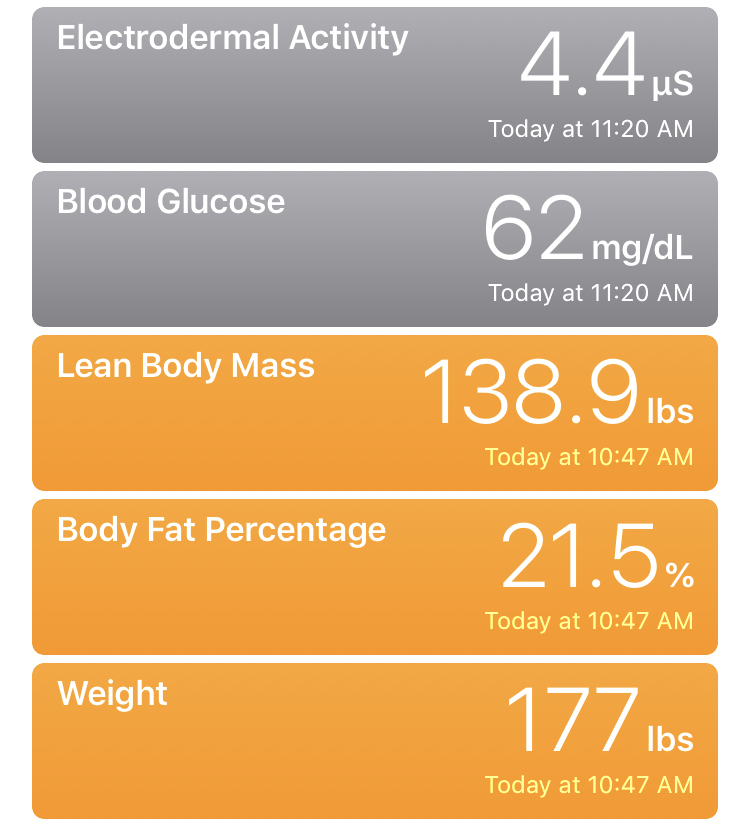This screenshot has width=750, height=831.
Task: Open the Electrodermal Activity card
Action: (374, 85)
